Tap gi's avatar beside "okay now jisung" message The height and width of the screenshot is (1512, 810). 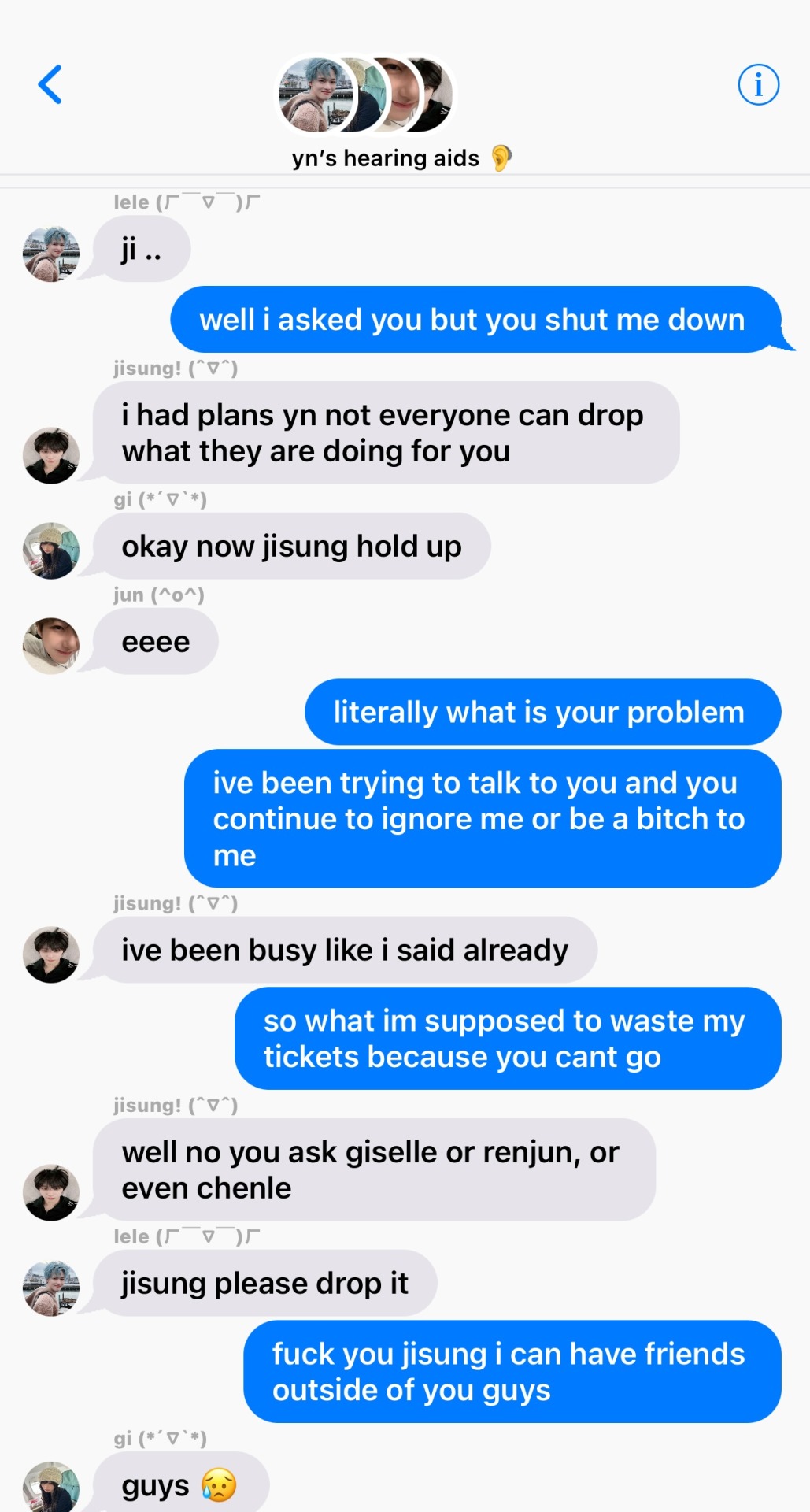pyautogui.click(x=51, y=550)
